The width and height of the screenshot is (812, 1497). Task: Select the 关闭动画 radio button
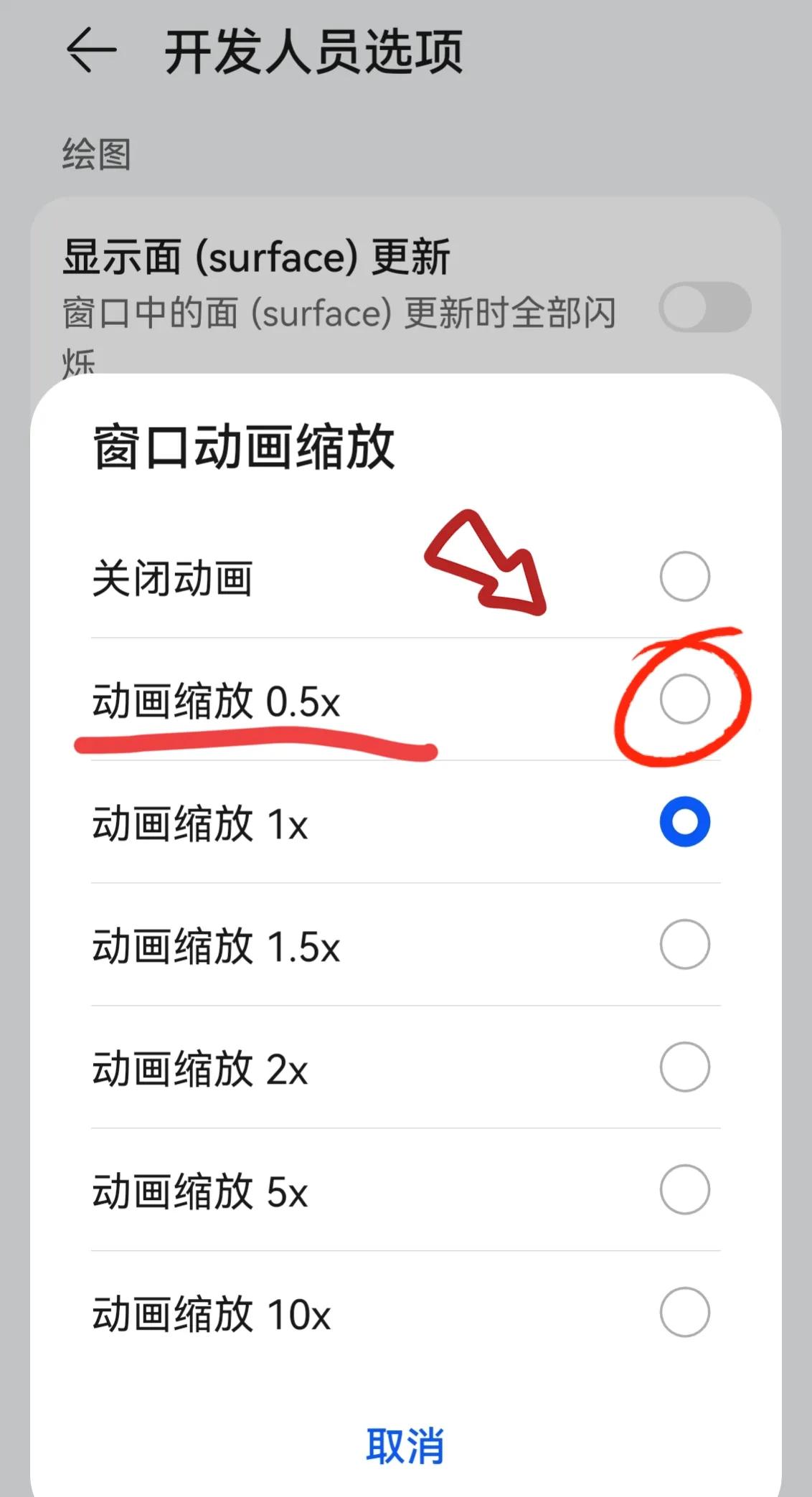click(x=684, y=576)
